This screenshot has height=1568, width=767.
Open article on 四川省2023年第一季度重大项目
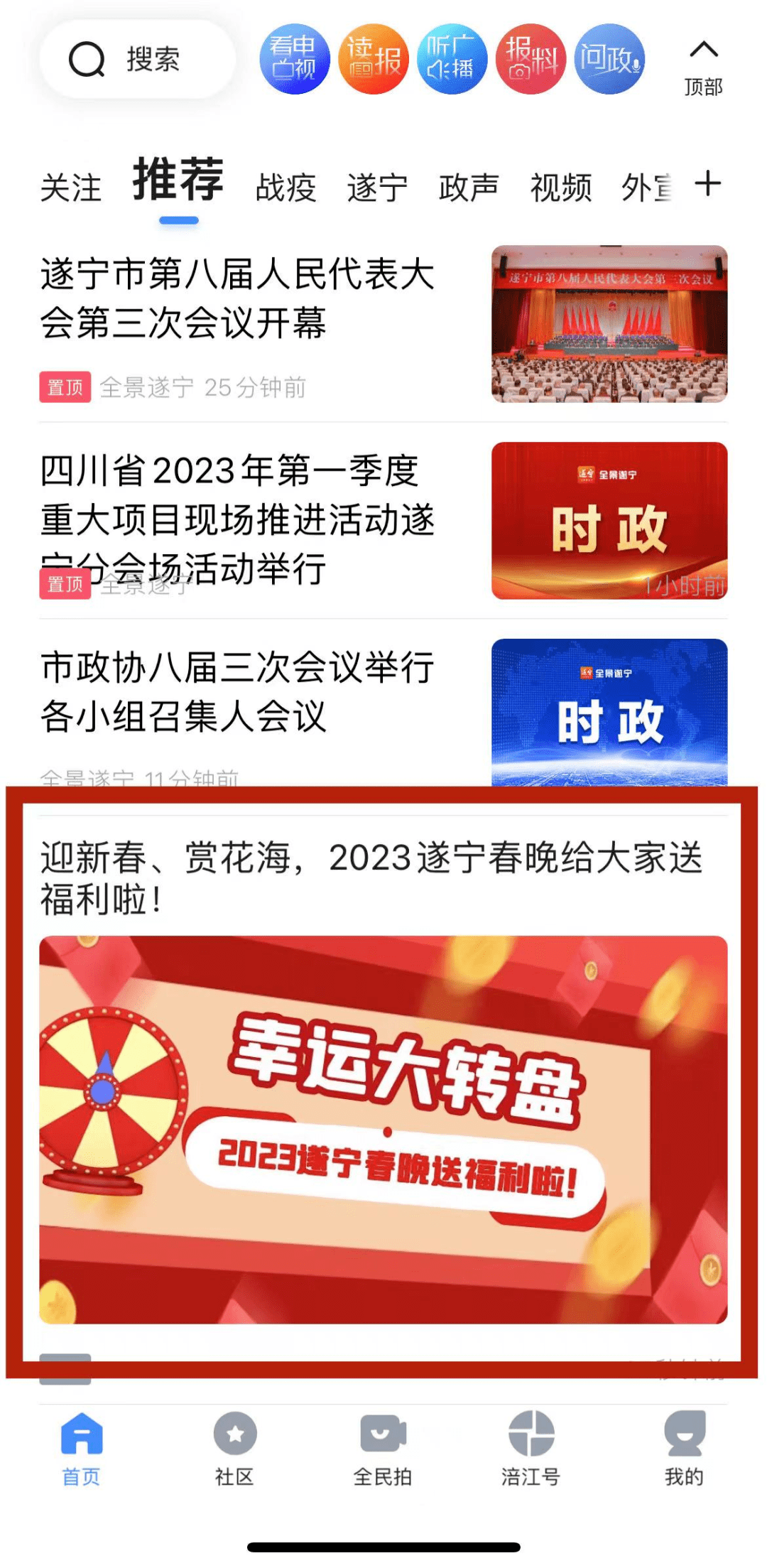237,519
